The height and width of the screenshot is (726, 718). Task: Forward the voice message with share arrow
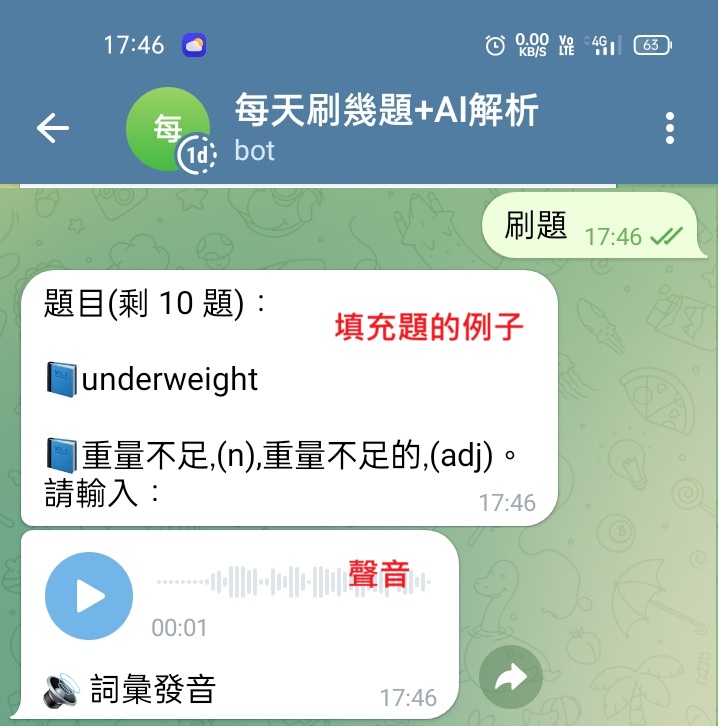(x=510, y=679)
